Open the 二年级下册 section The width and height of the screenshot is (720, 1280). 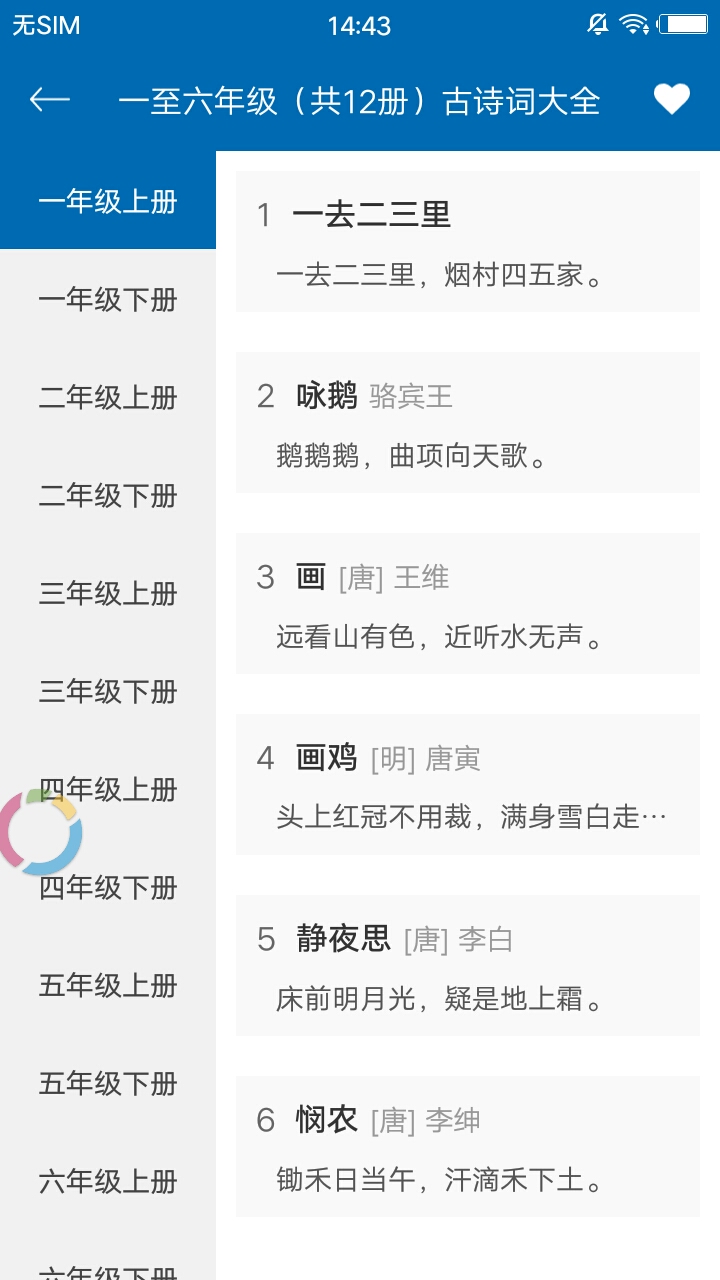pyautogui.click(x=108, y=496)
